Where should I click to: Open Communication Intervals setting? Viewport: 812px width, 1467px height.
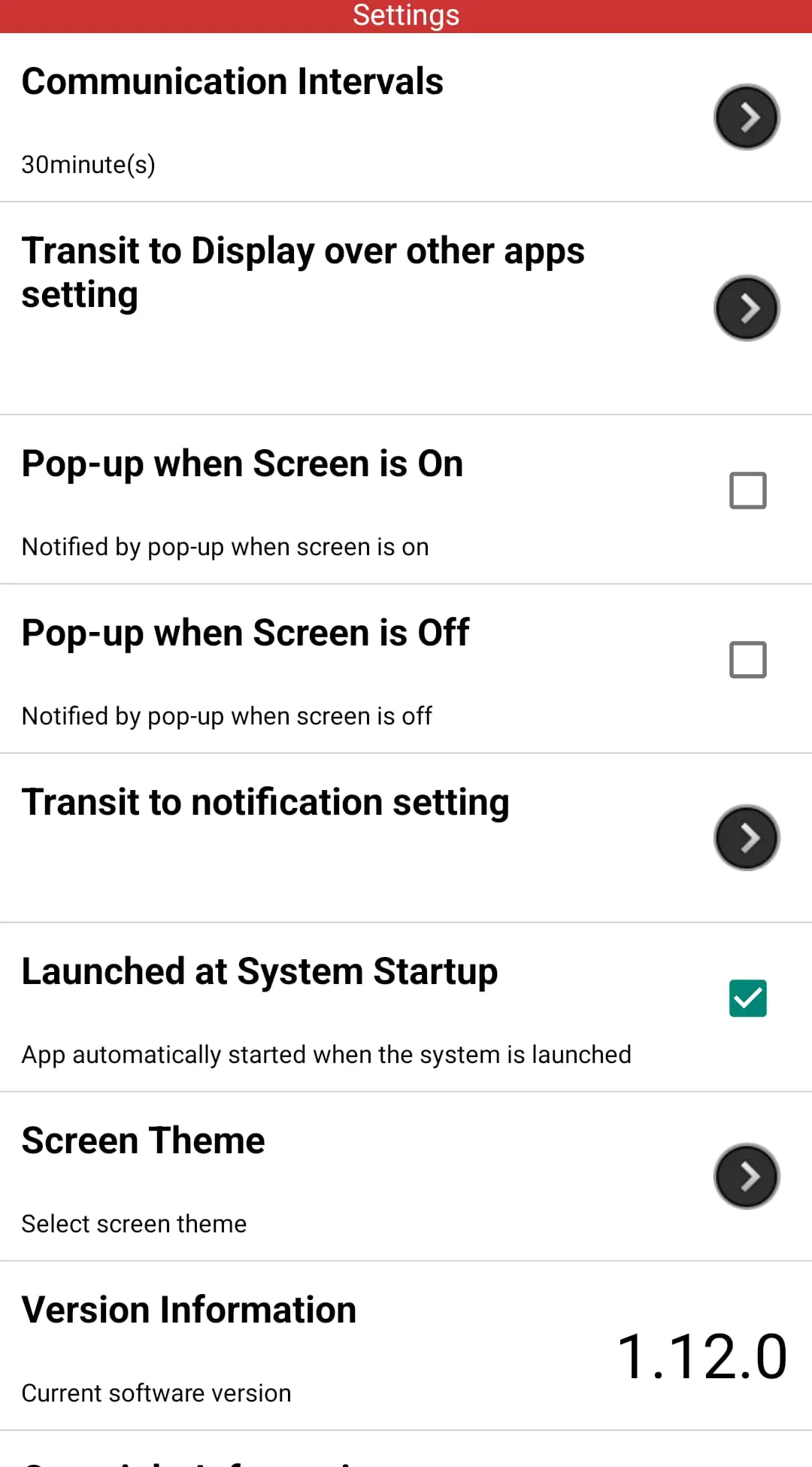746,117
